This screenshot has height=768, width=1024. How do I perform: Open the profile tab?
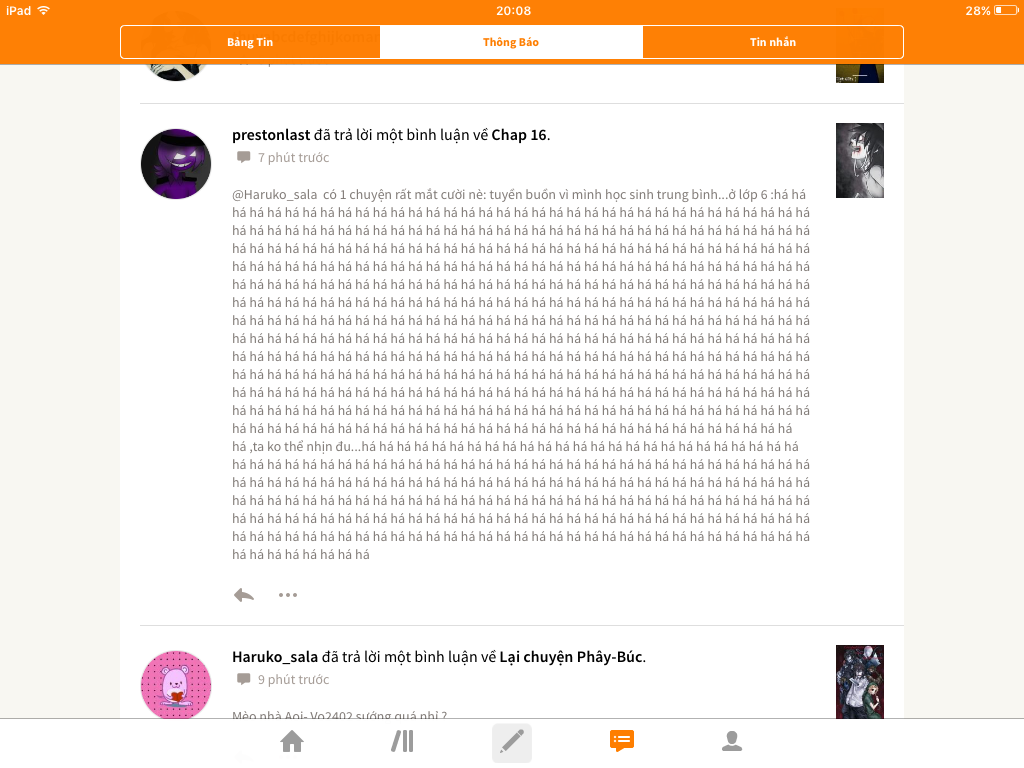click(732, 741)
